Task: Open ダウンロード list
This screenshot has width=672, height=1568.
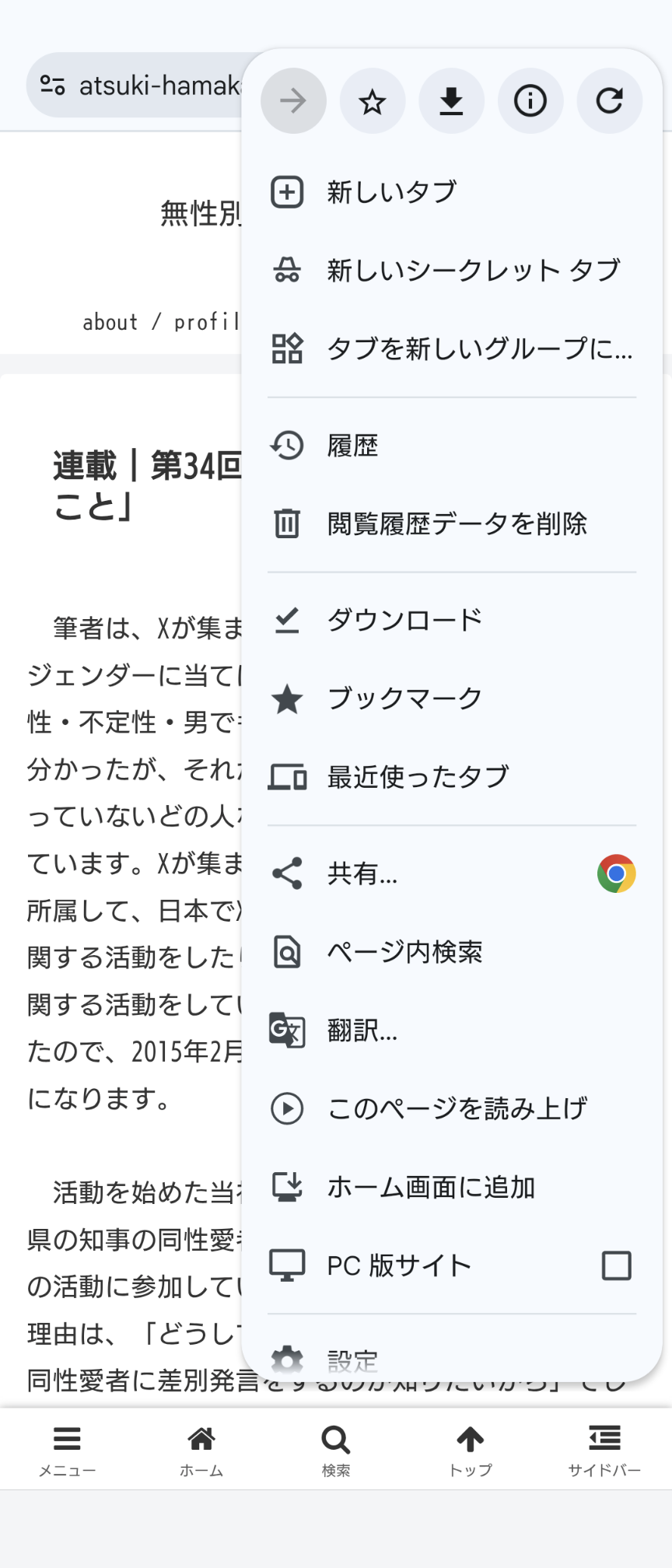Action: (x=404, y=620)
